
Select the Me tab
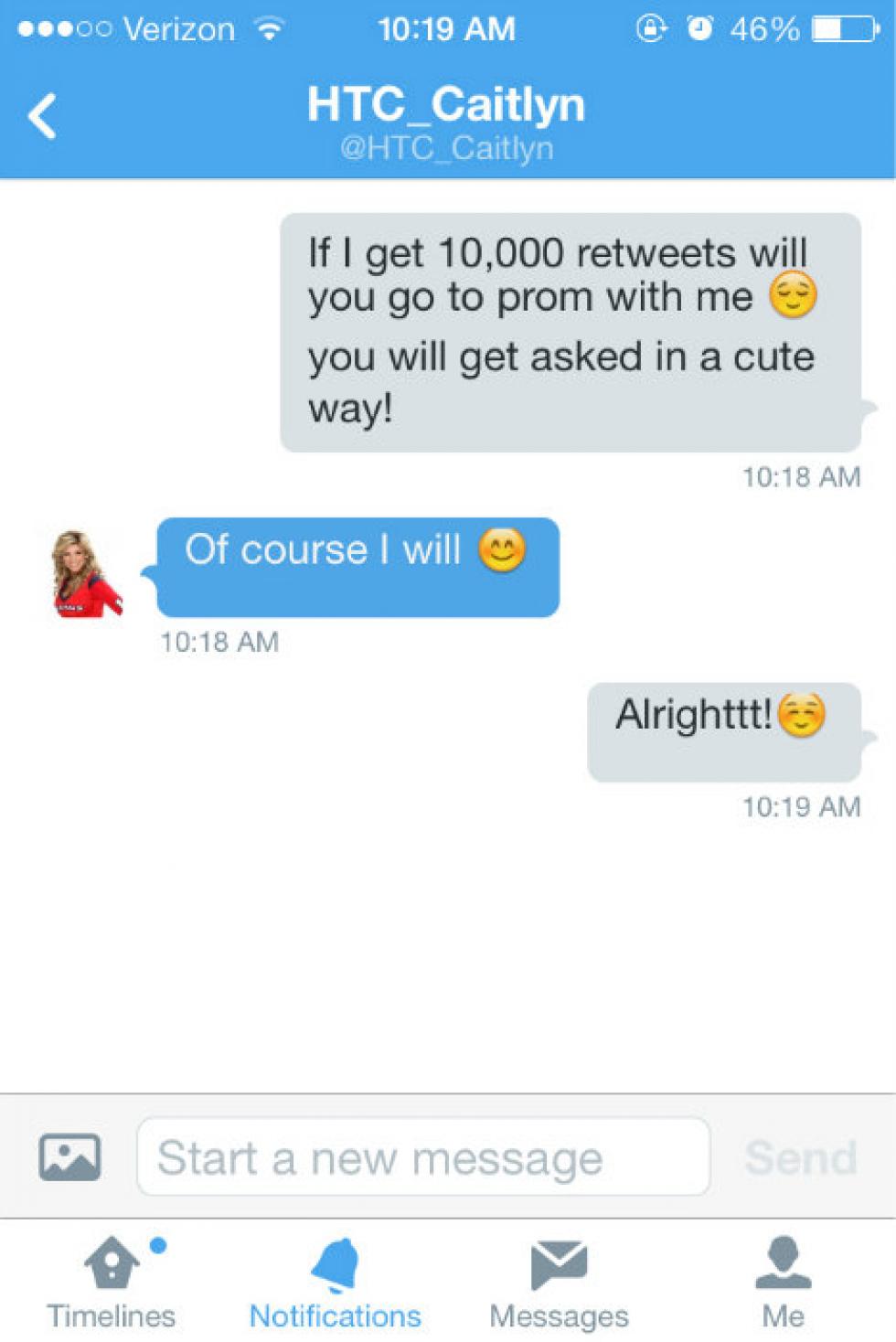[x=783, y=1282]
